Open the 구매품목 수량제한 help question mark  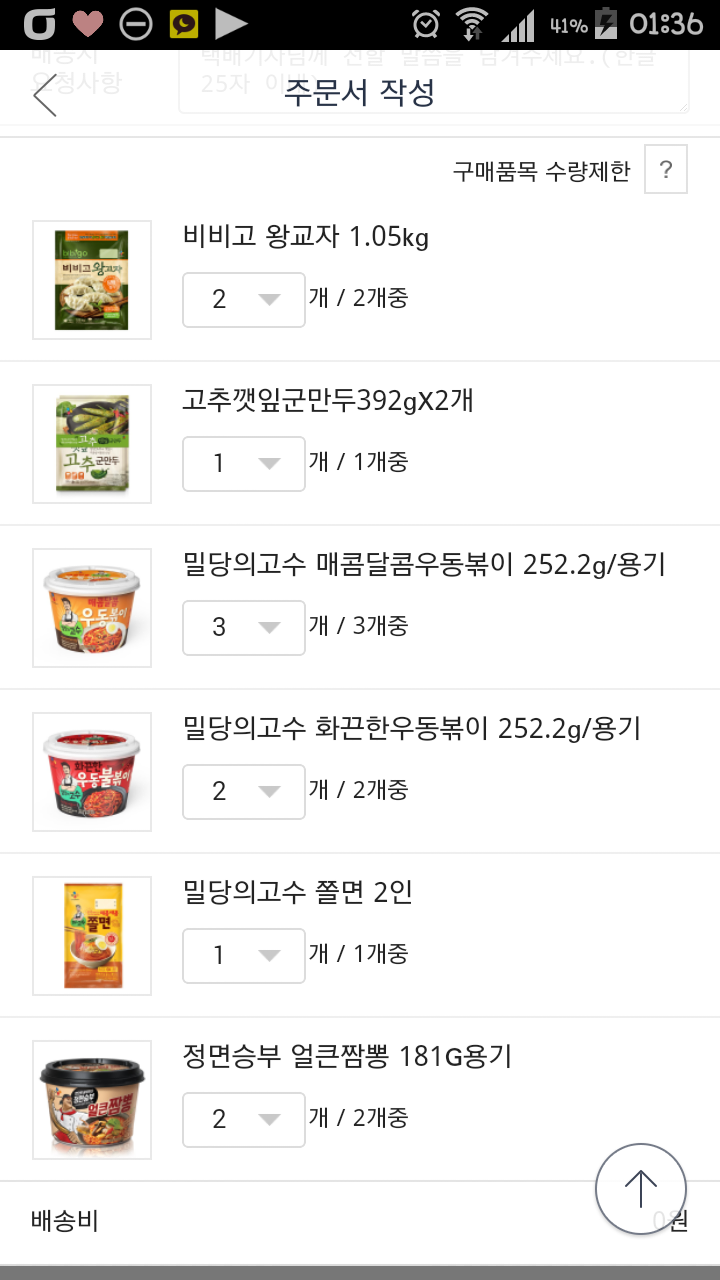point(666,170)
